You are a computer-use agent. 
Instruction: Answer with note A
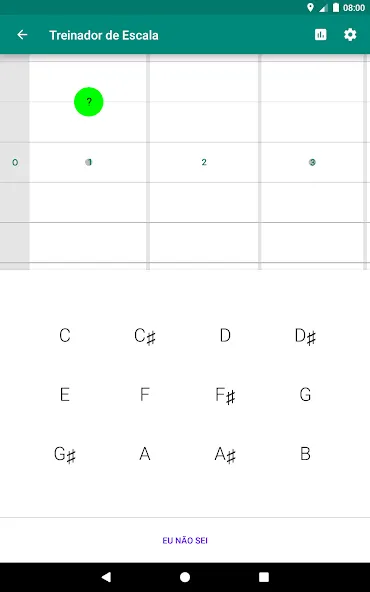click(x=145, y=454)
